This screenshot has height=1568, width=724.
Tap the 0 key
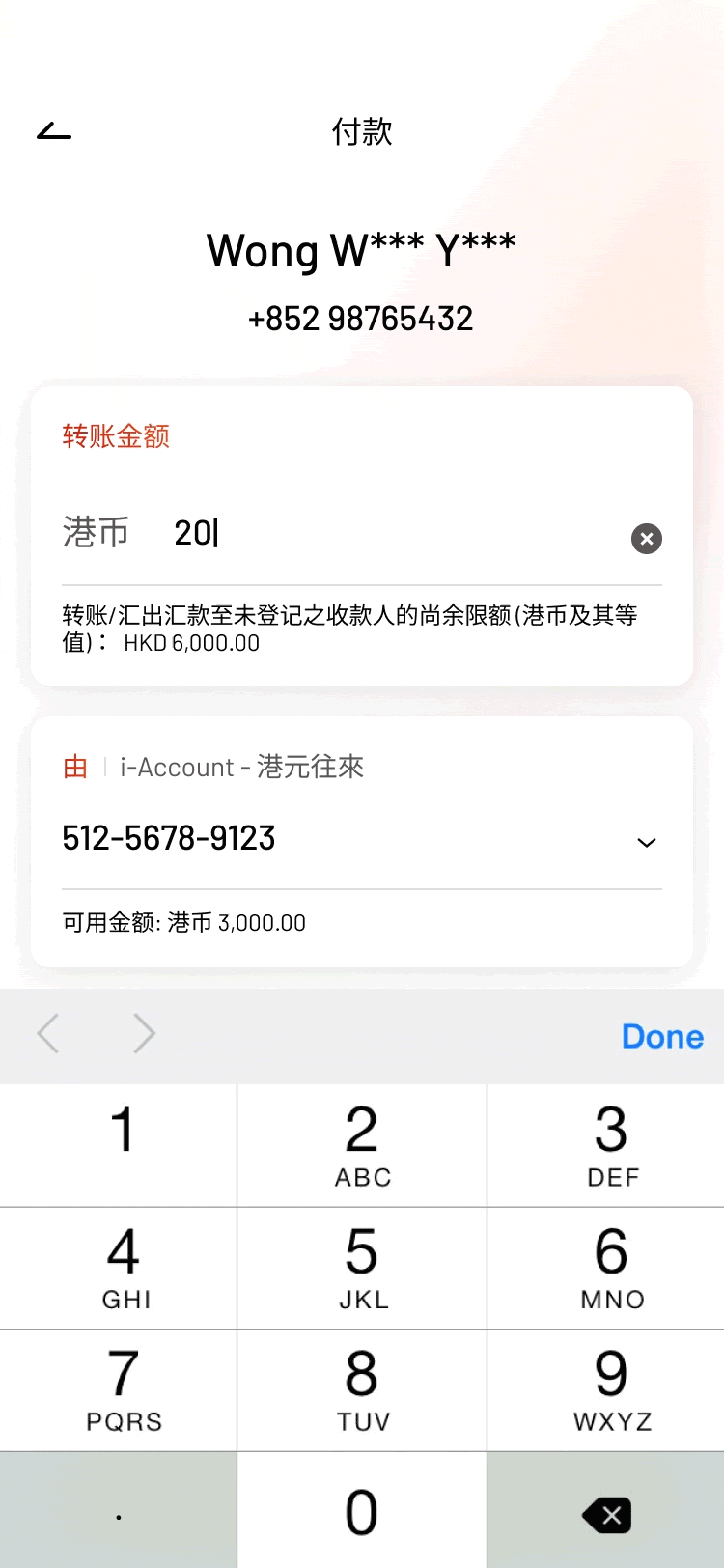362,1511
